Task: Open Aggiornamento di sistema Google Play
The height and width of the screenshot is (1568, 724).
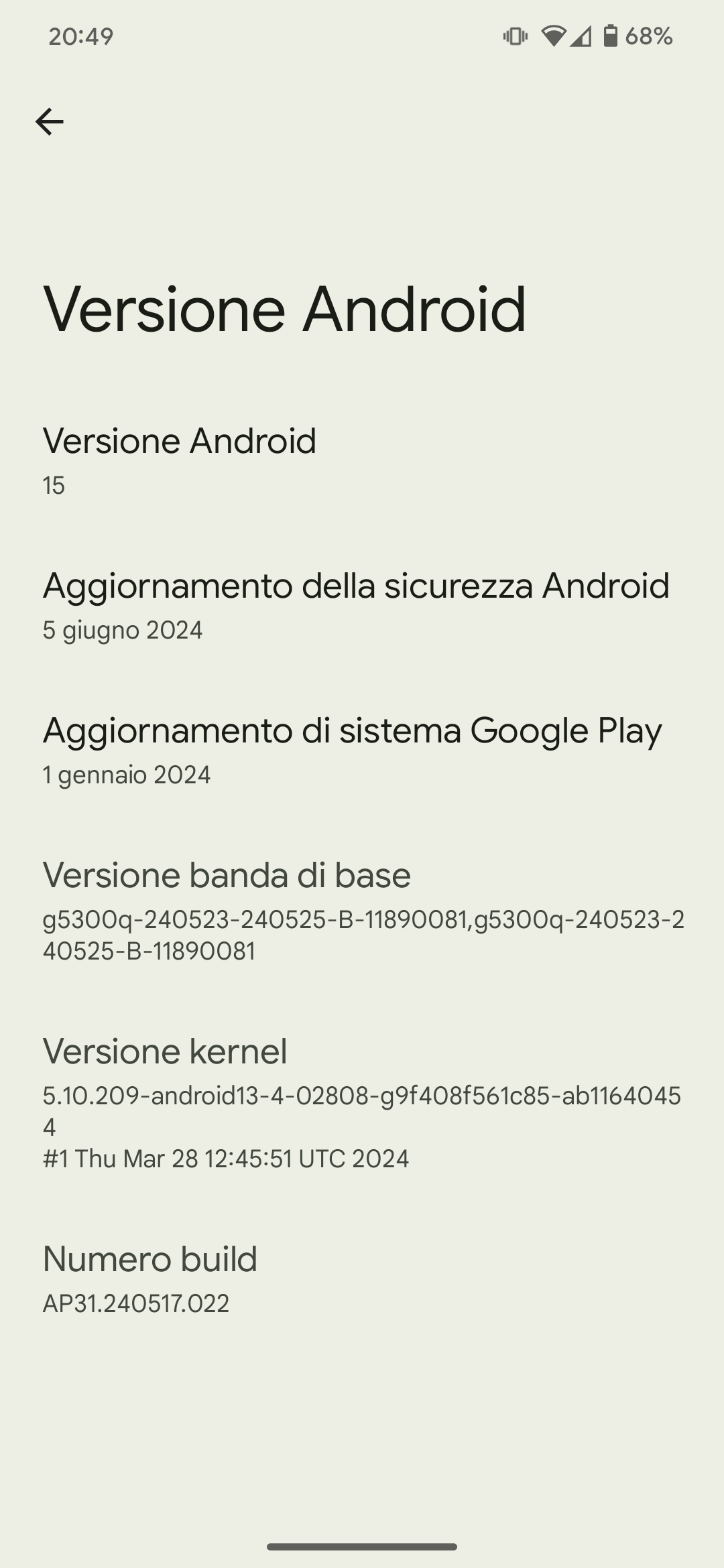Action: pyautogui.click(x=362, y=750)
